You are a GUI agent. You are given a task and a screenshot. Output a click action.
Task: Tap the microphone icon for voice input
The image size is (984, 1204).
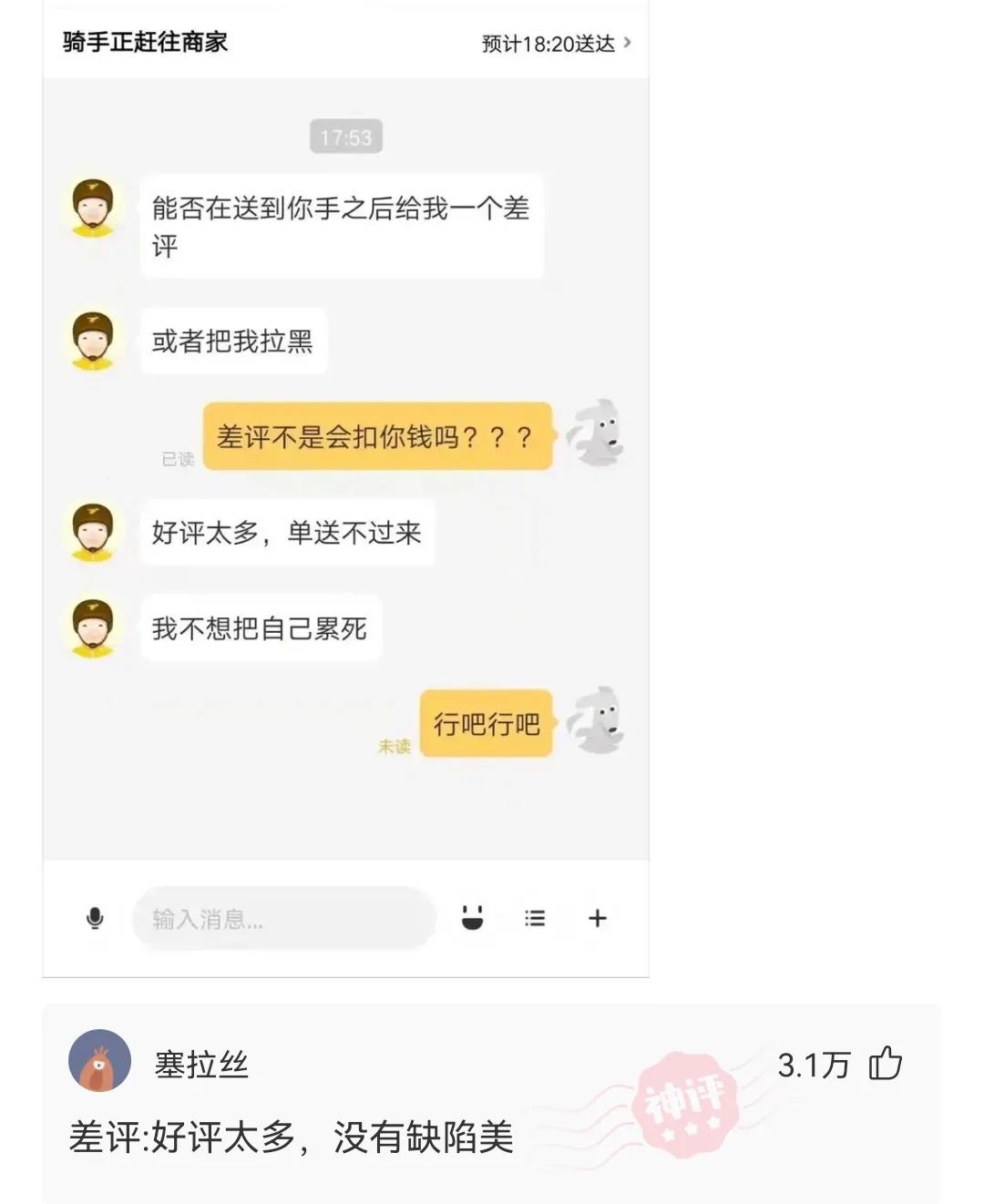(94, 918)
